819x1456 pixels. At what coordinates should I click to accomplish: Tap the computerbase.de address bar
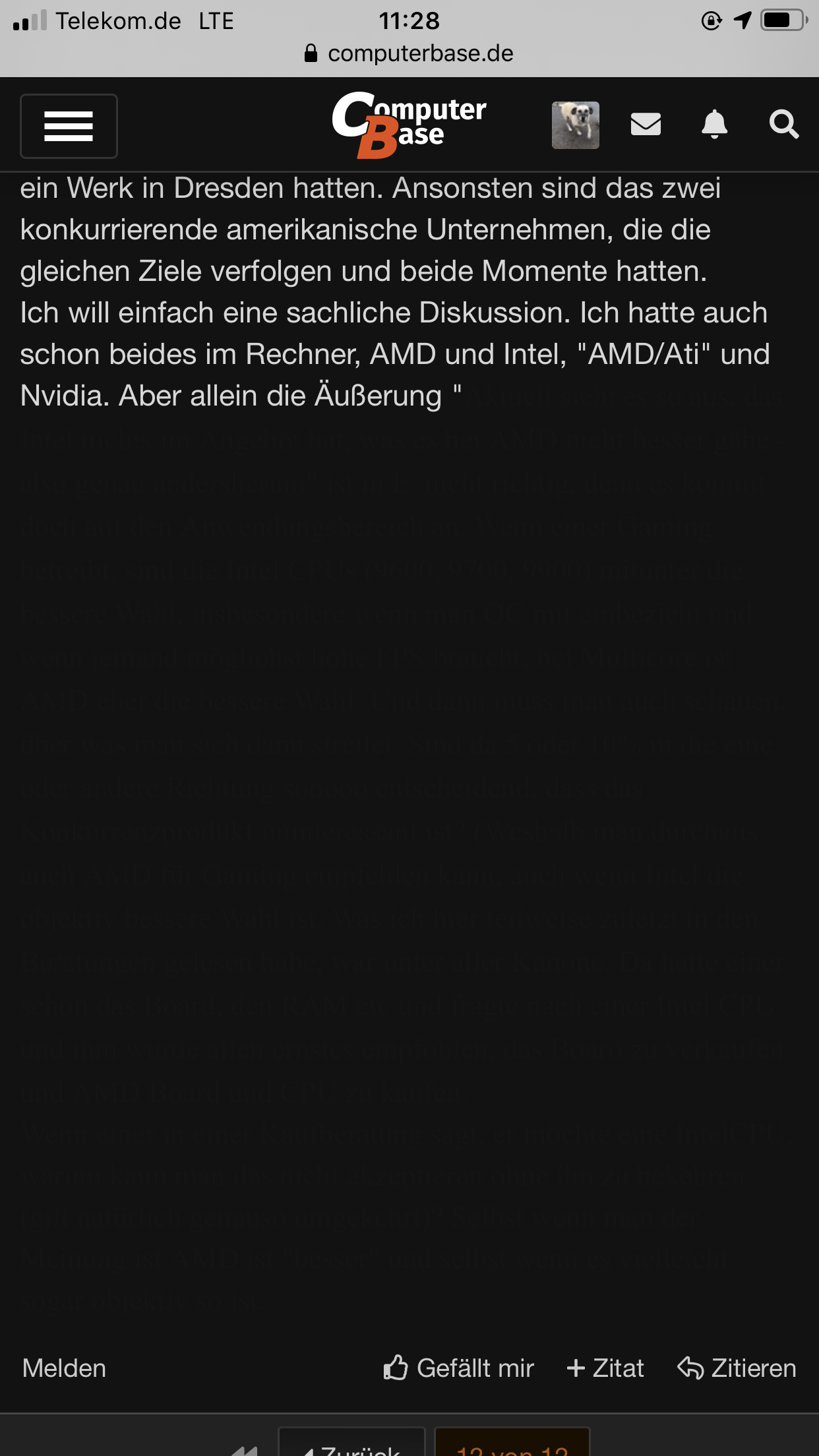(x=409, y=53)
